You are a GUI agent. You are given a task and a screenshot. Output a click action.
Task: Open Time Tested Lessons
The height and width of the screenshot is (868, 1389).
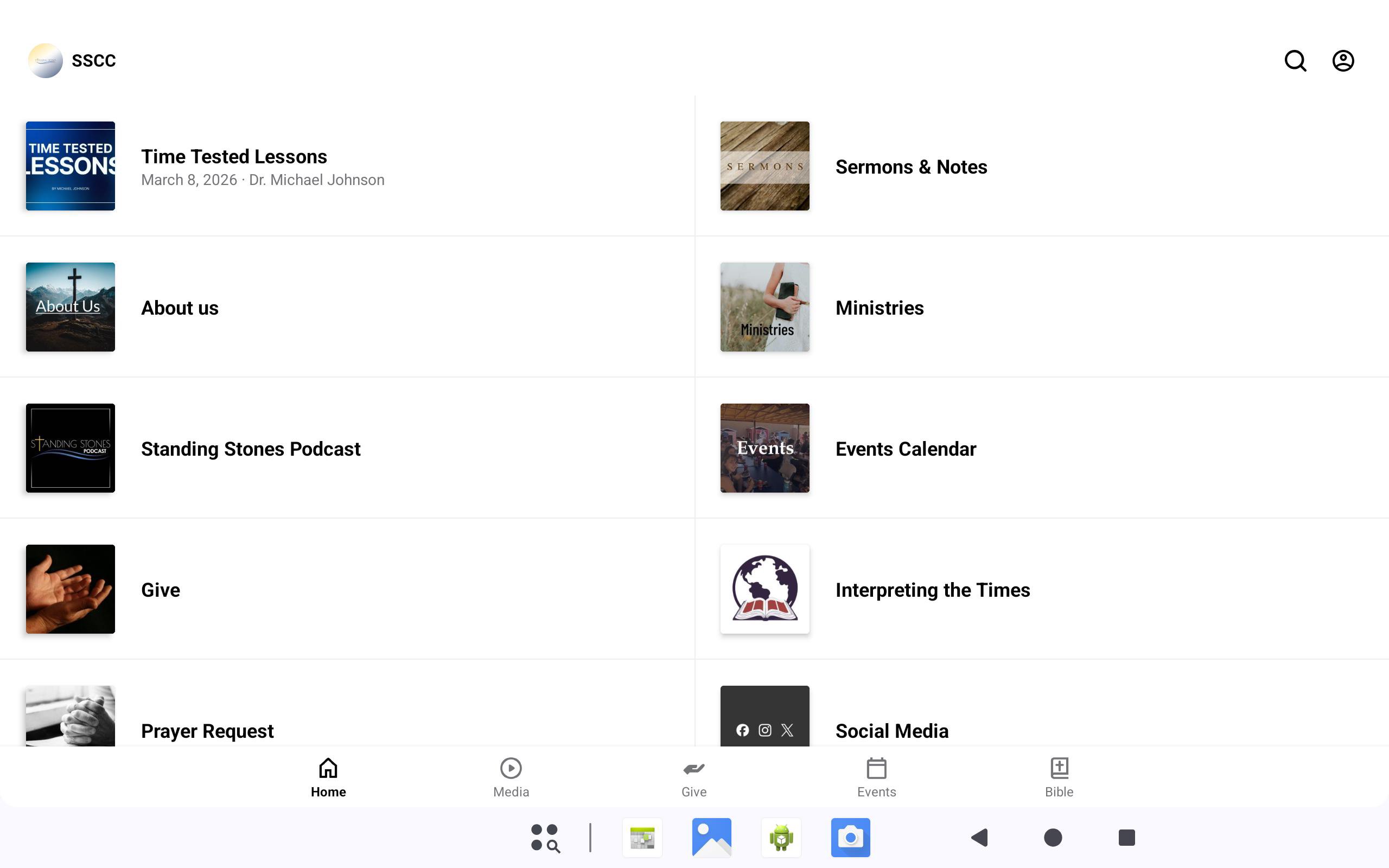coord(234,166)
